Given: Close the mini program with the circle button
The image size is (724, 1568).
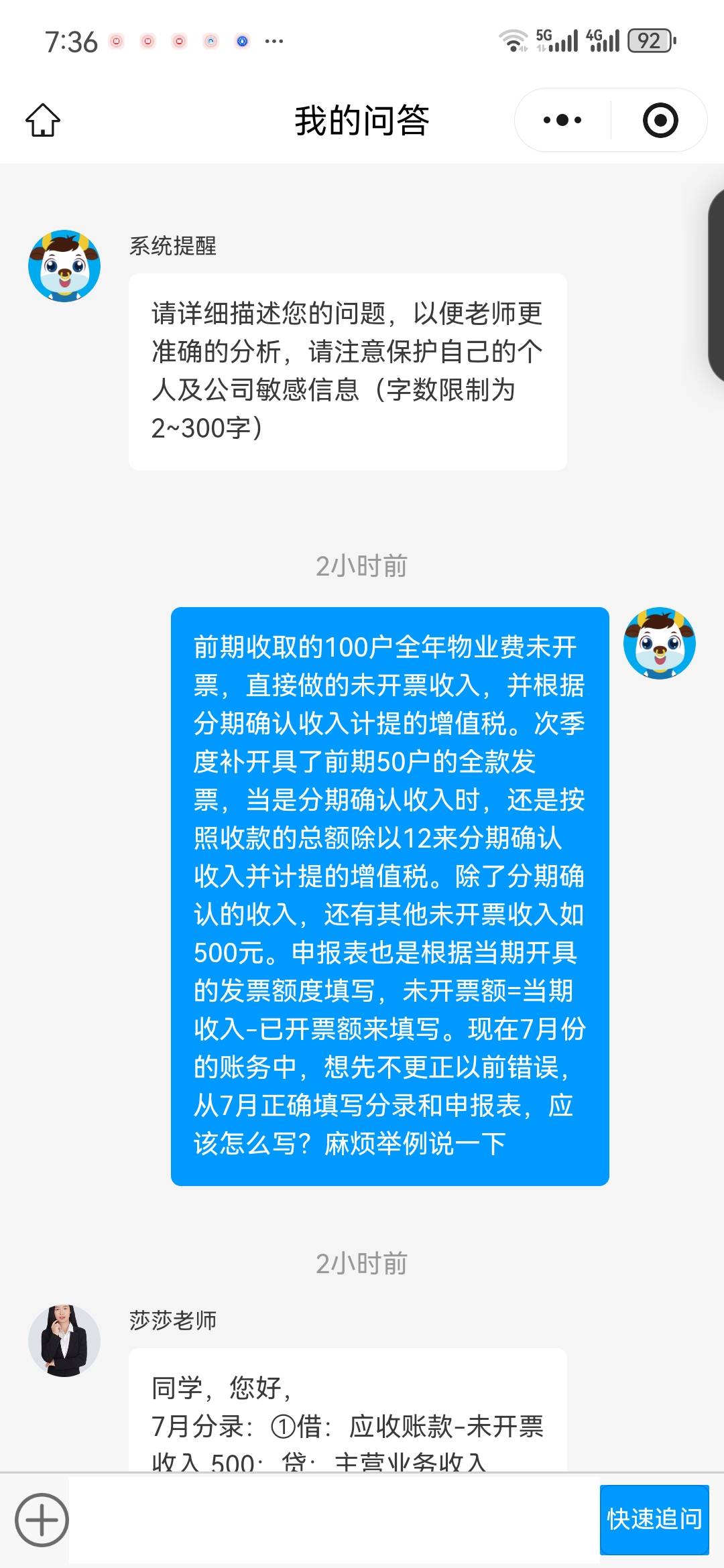Looking at the screenshot, I should [660, 121].
